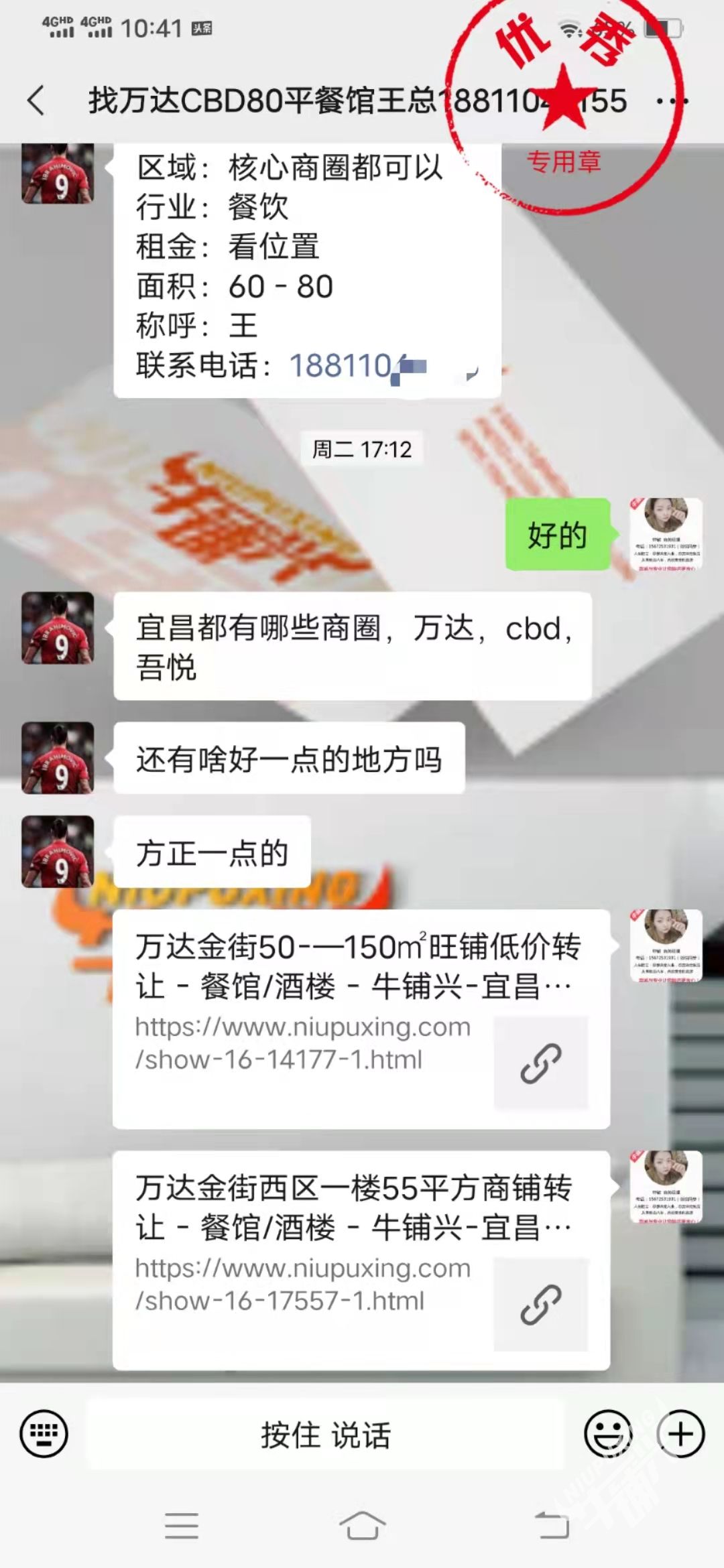Switch to keyboard input
The image size is (724, 1568).
44,1434
